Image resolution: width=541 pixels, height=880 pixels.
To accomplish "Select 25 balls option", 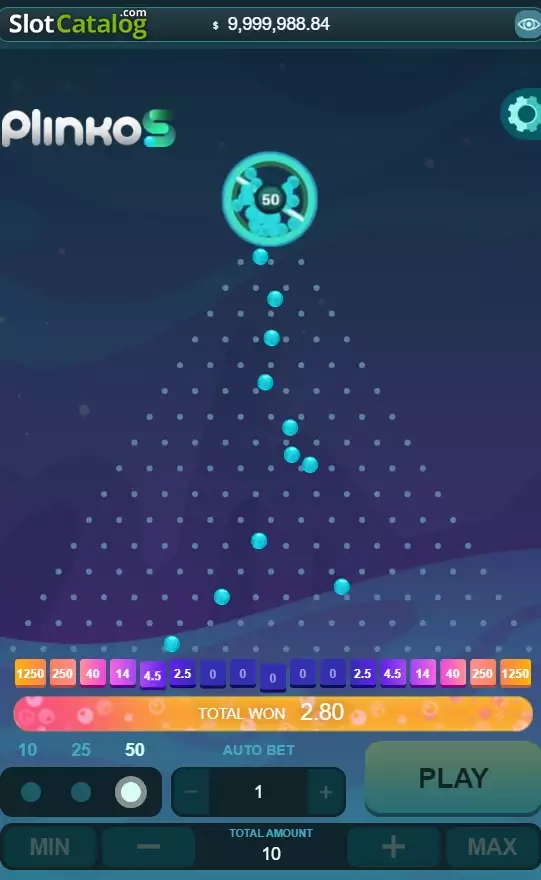I will [81, 792].
